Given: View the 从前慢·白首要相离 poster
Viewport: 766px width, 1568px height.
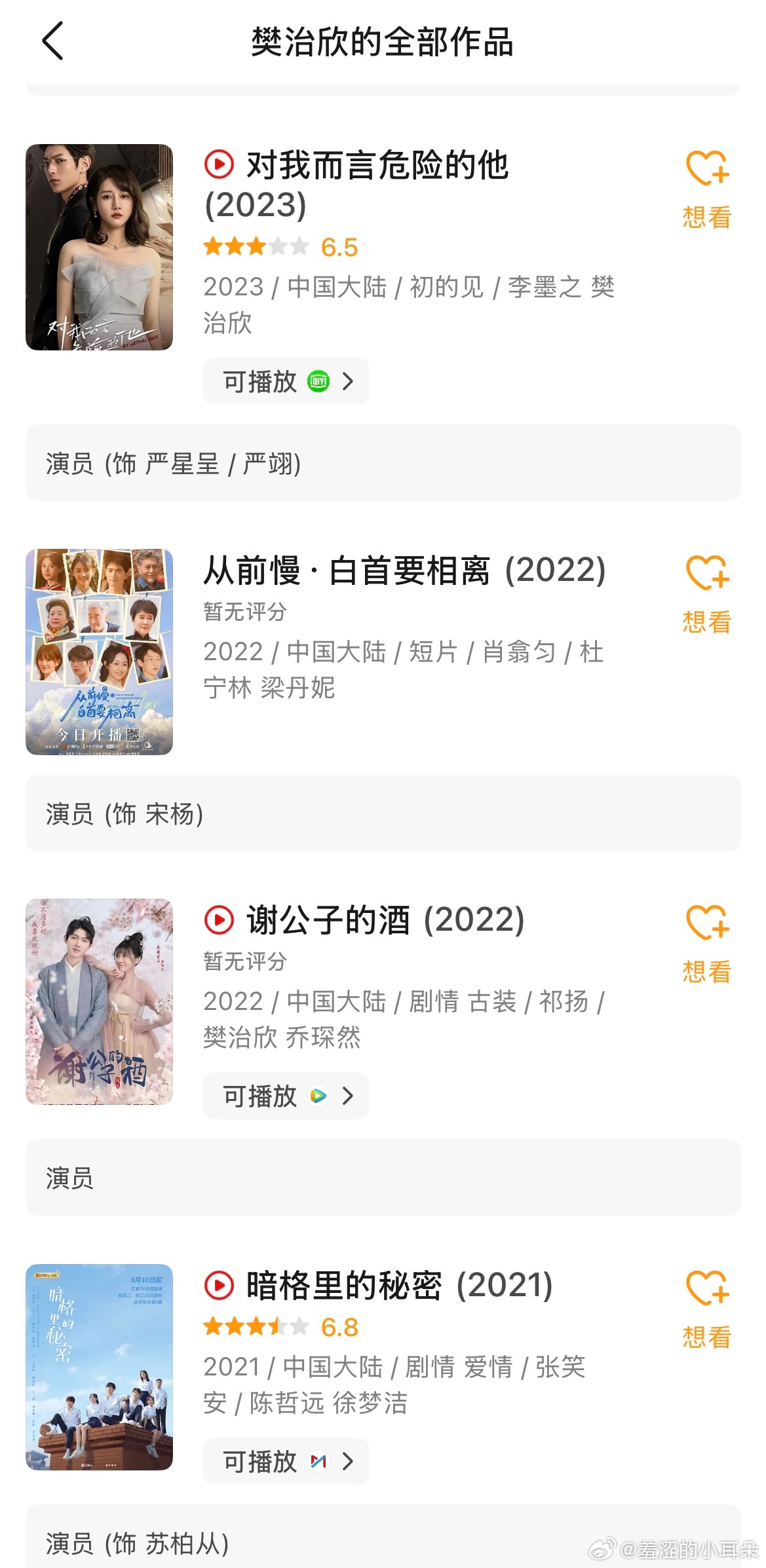Looking at the screenshot, I should (x=99, y=652).
